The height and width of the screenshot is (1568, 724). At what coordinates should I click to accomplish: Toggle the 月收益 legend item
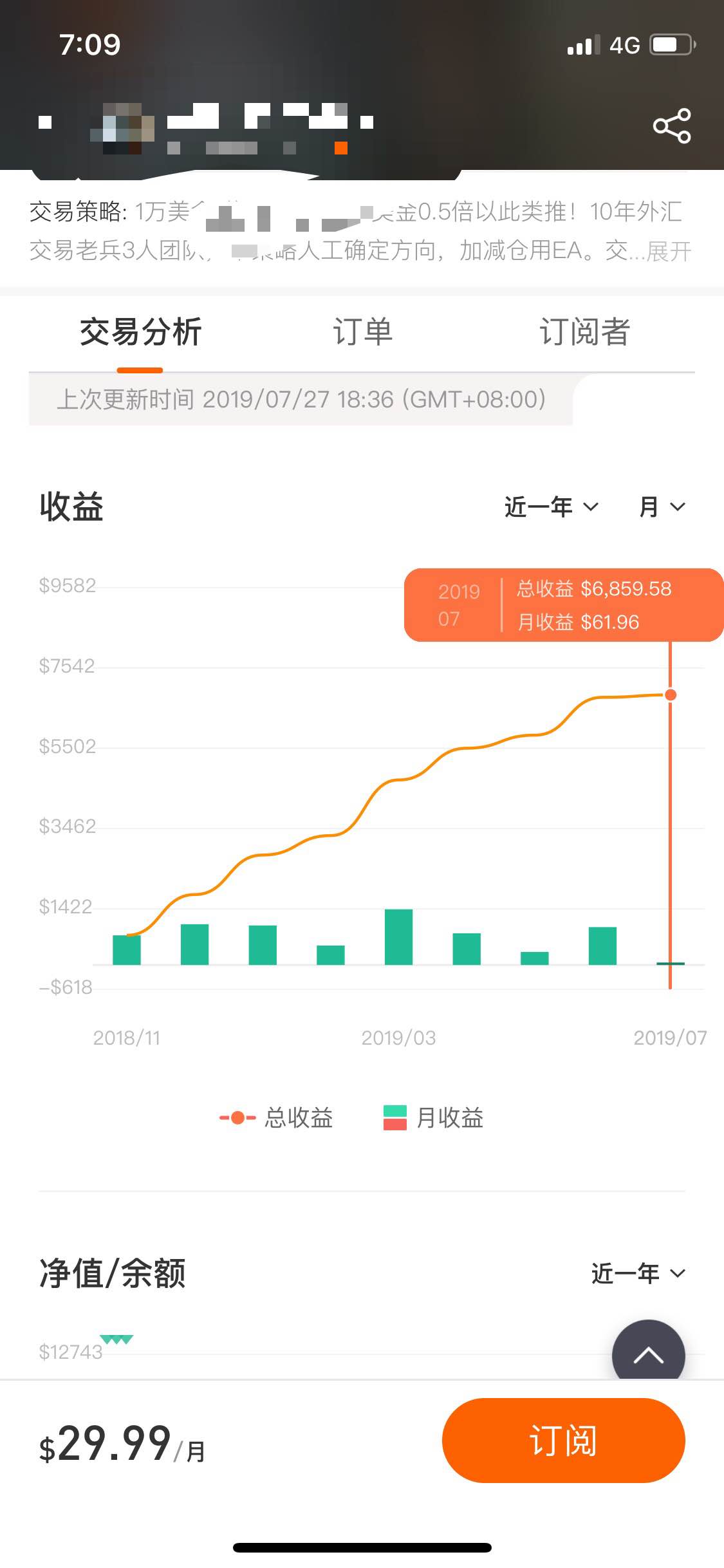click(433, 1118)
